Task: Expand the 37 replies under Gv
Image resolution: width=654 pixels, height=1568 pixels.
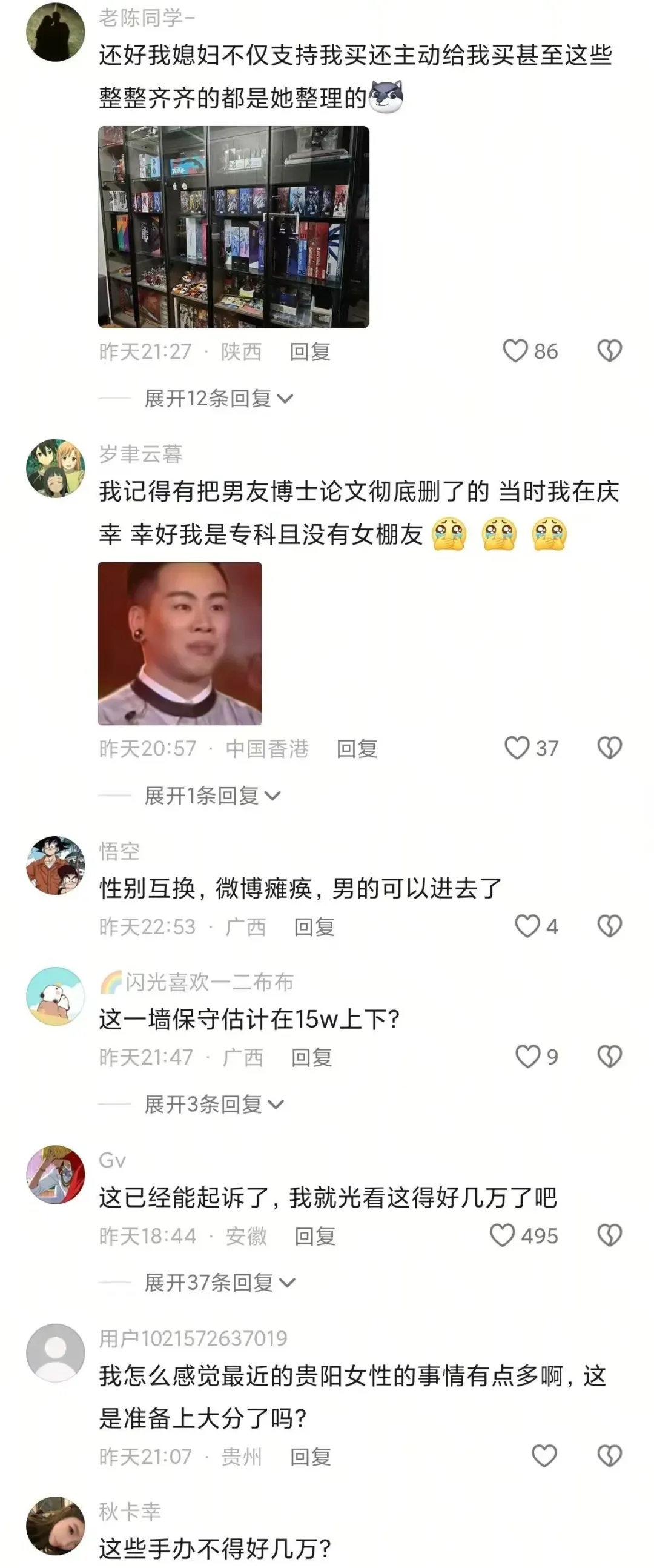Action: (219, 1283)
